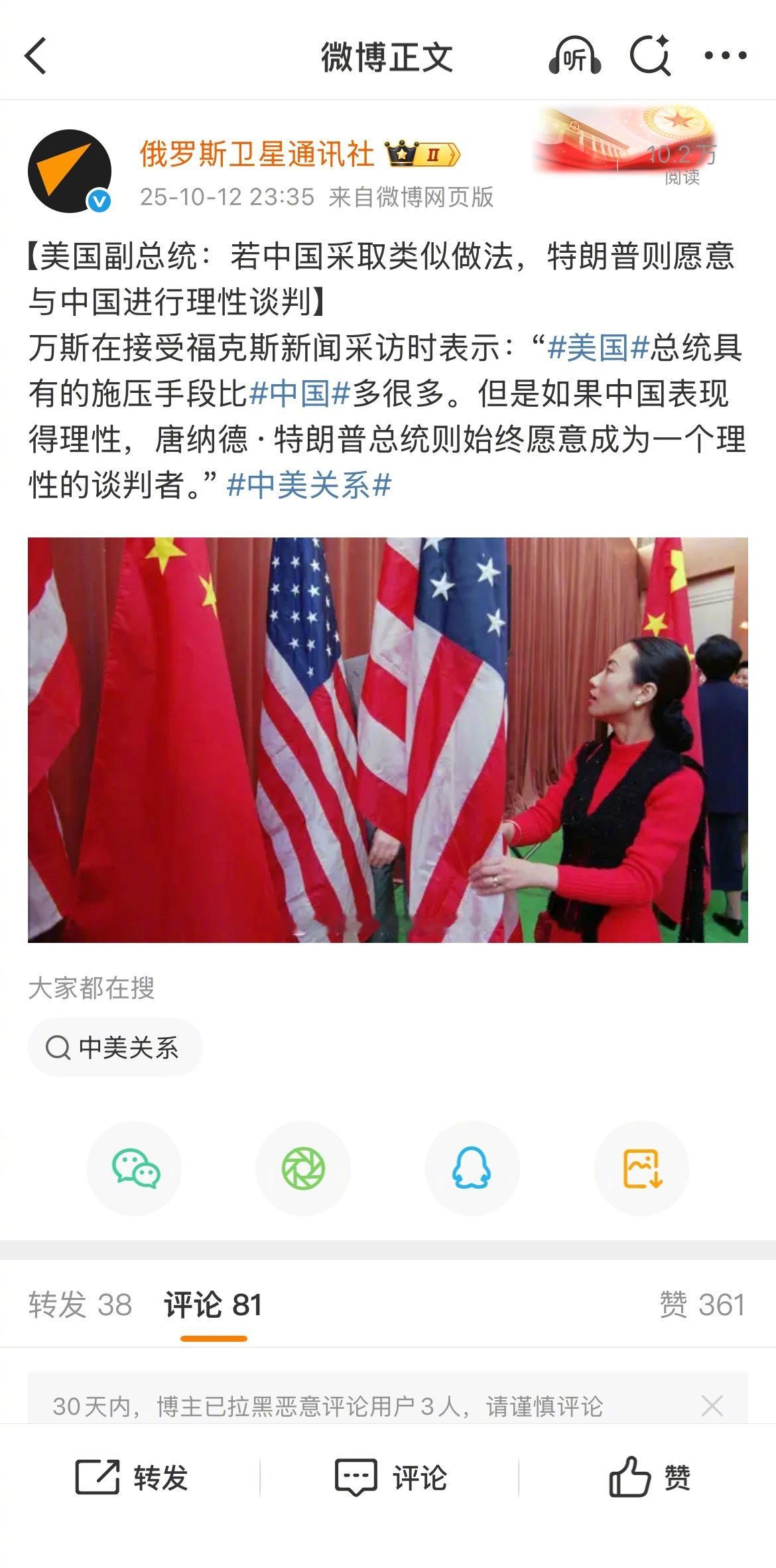Like the post with the bottom 赞 button
This screenshot has height=1568, width=776.
pyautogui.click(x=649, y=1477)
